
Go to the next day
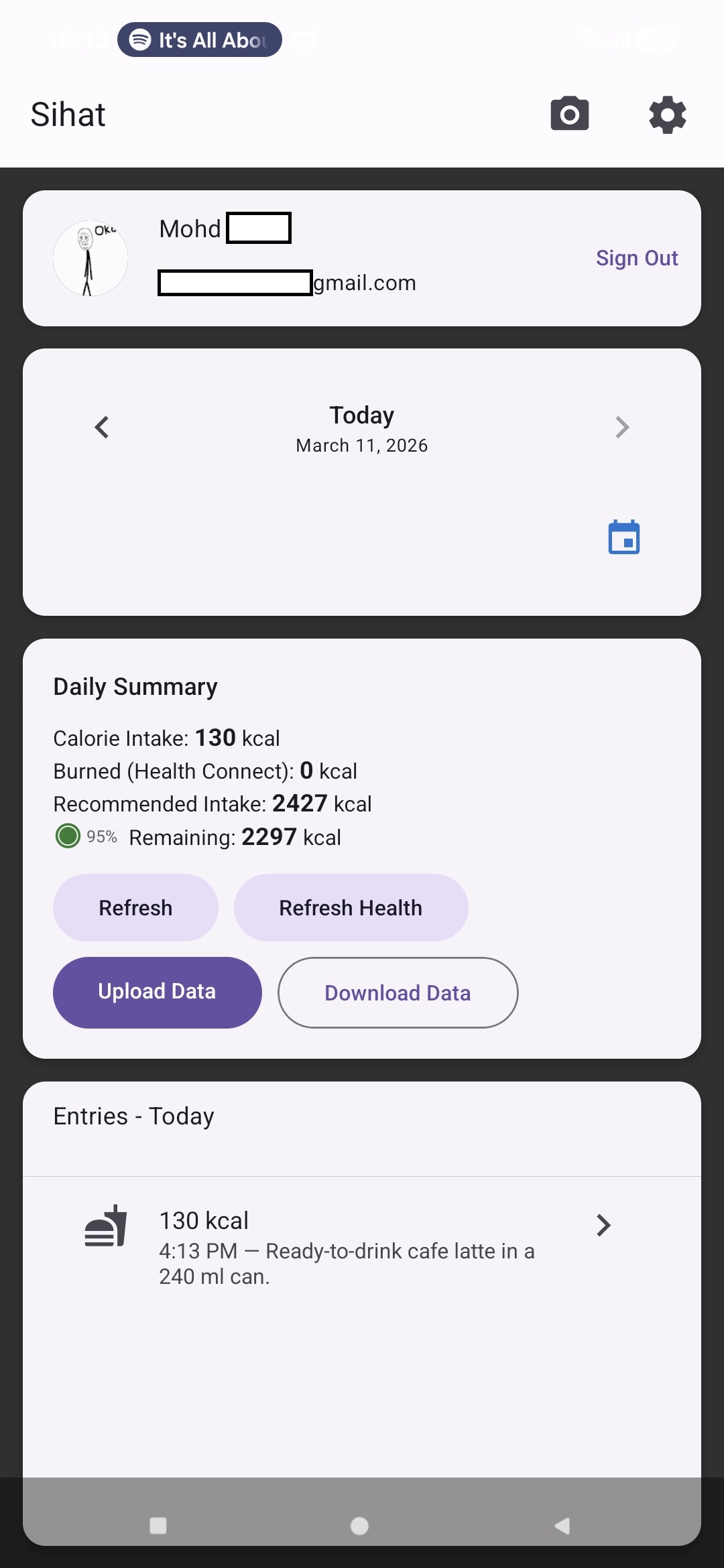(x=621, y=427)
